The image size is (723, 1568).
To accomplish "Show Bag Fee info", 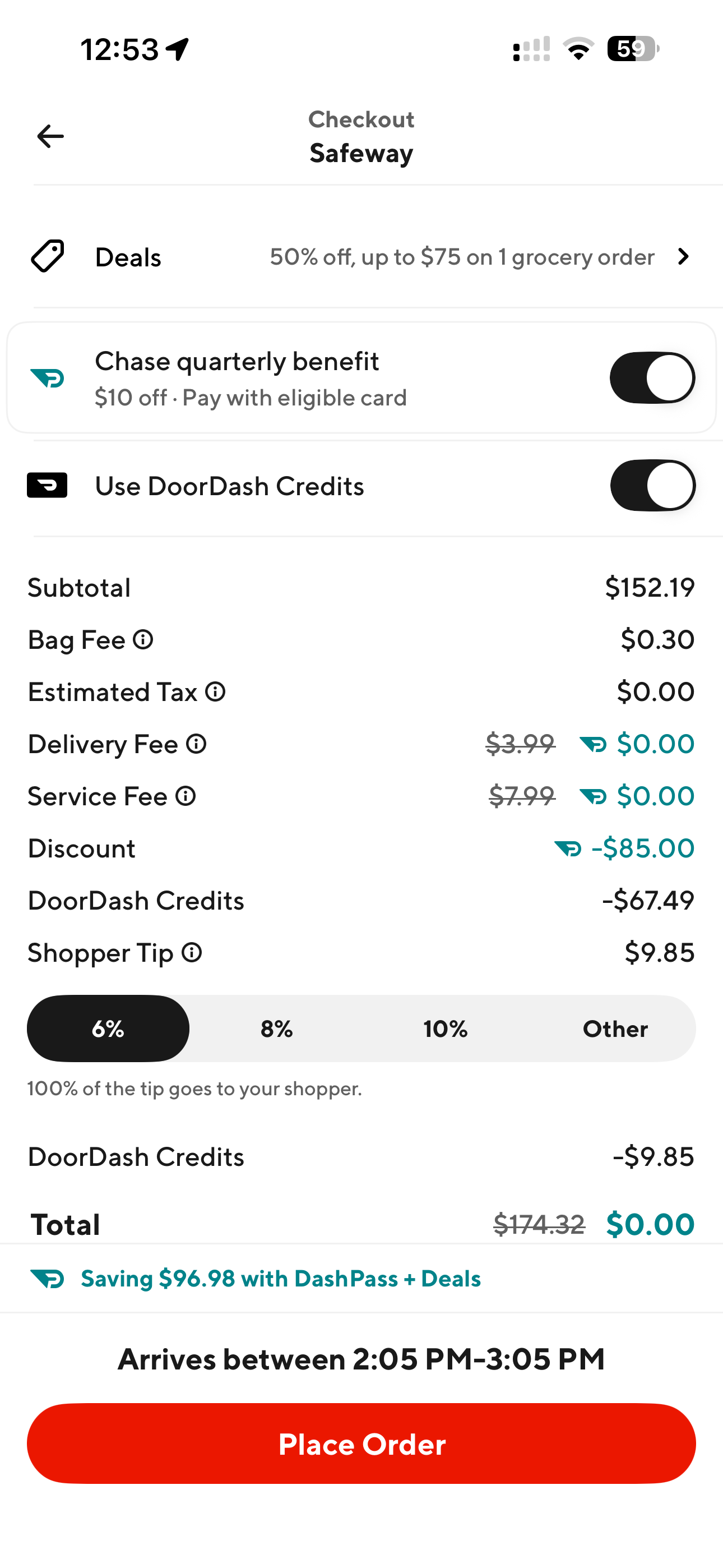I will coord(143,640).
